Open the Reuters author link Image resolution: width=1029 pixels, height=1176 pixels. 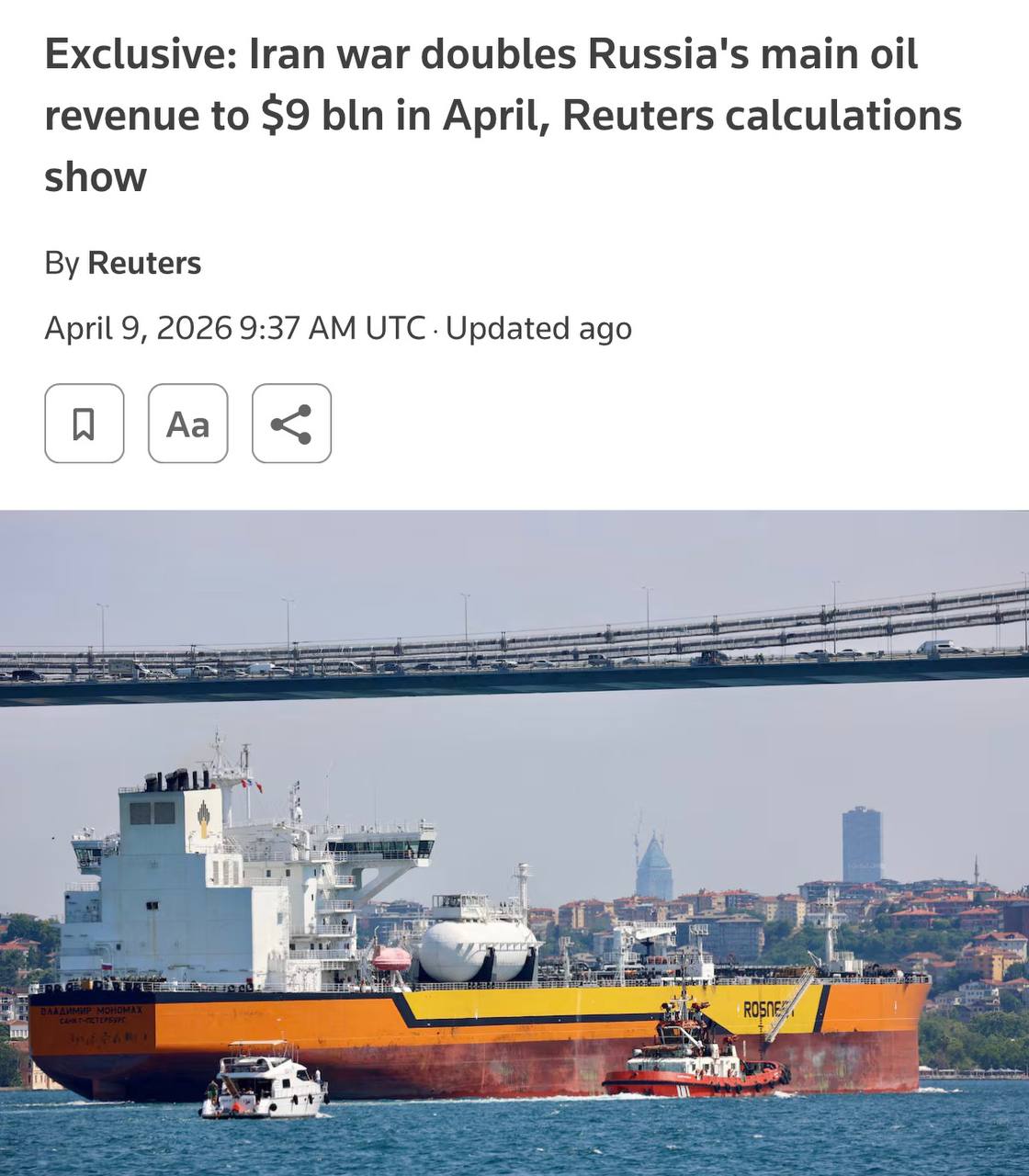point(144,264)
